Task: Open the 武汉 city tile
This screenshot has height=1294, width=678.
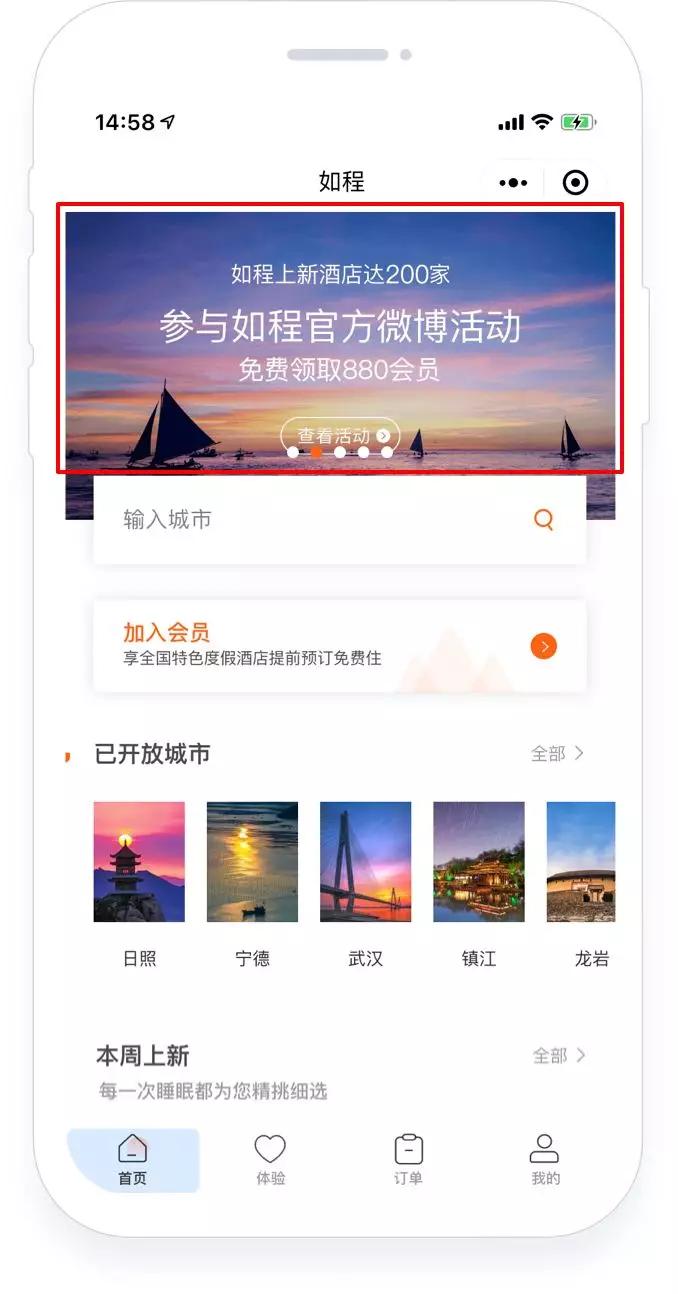Action: [x=365, y=884]
